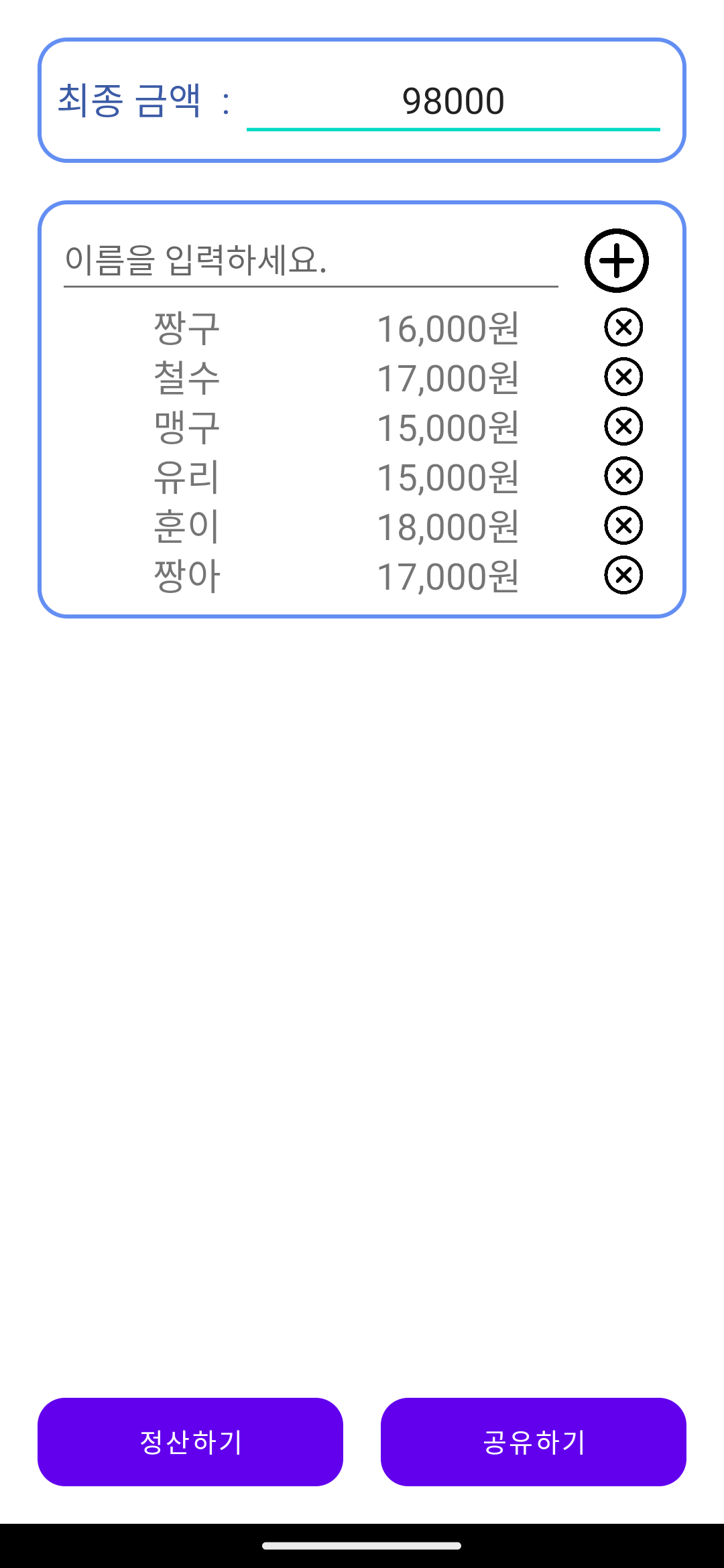This screenshot has width=724, height=1568.
Task: Remove 짱아 from the list
Action: (x=621, y=576)
